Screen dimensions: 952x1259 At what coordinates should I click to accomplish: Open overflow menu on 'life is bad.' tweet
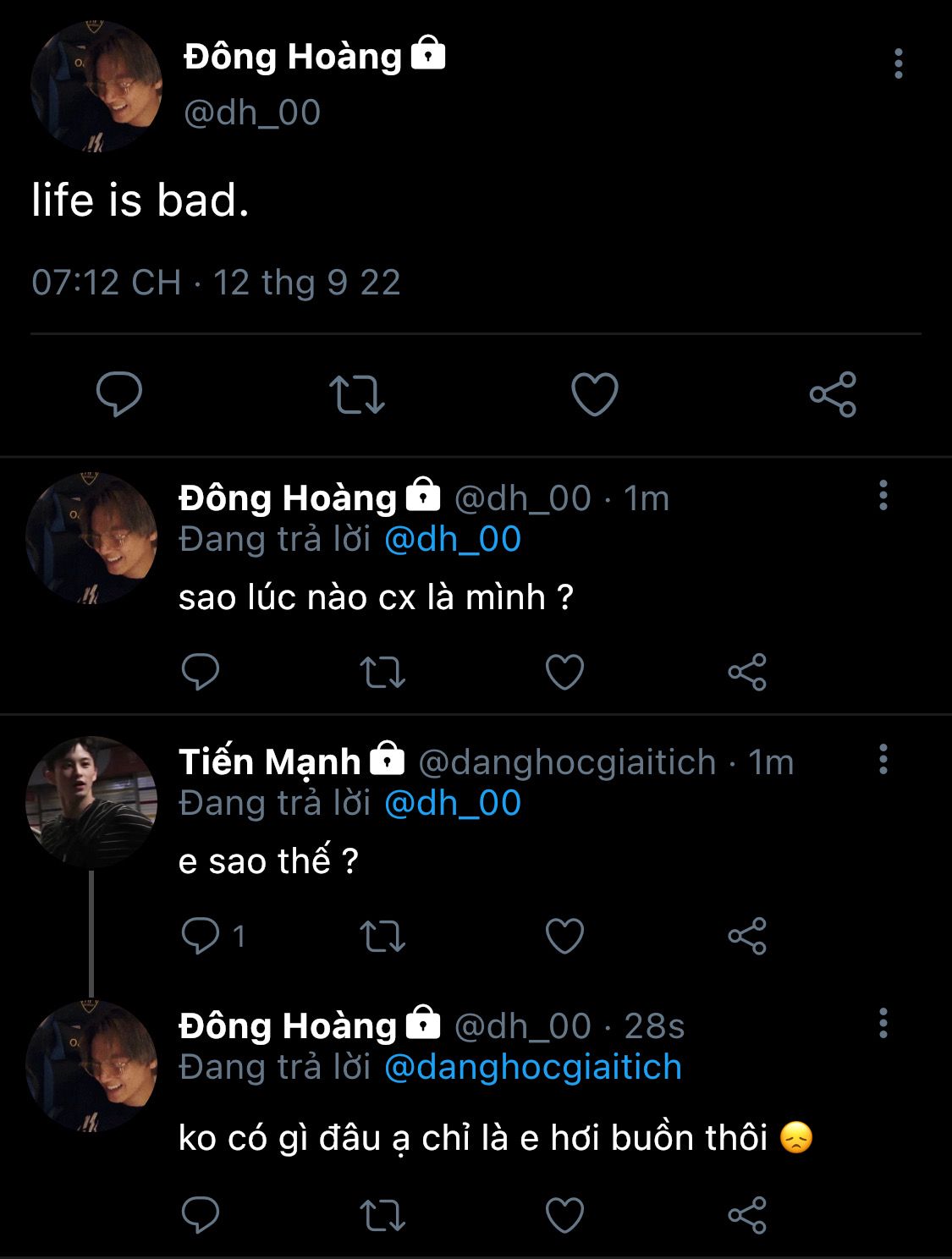898,63
